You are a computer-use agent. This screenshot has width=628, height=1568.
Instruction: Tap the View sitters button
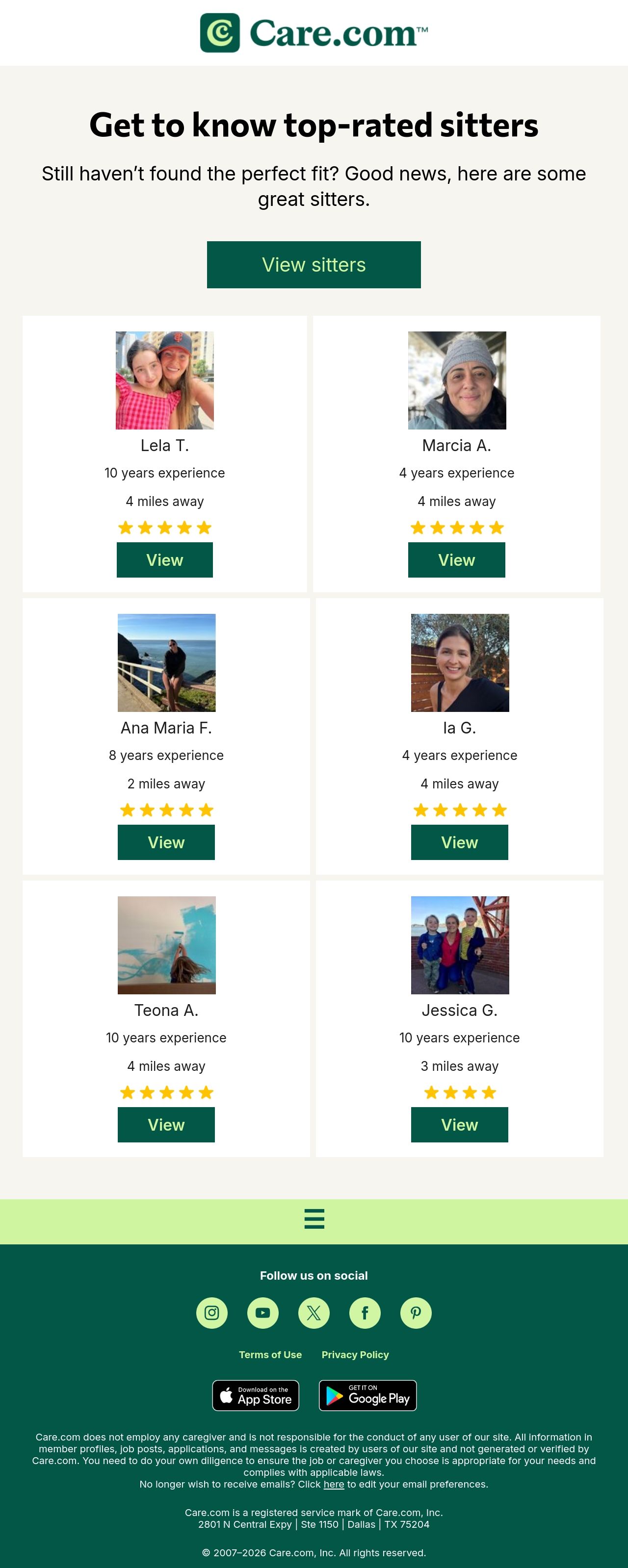[314, 265]
